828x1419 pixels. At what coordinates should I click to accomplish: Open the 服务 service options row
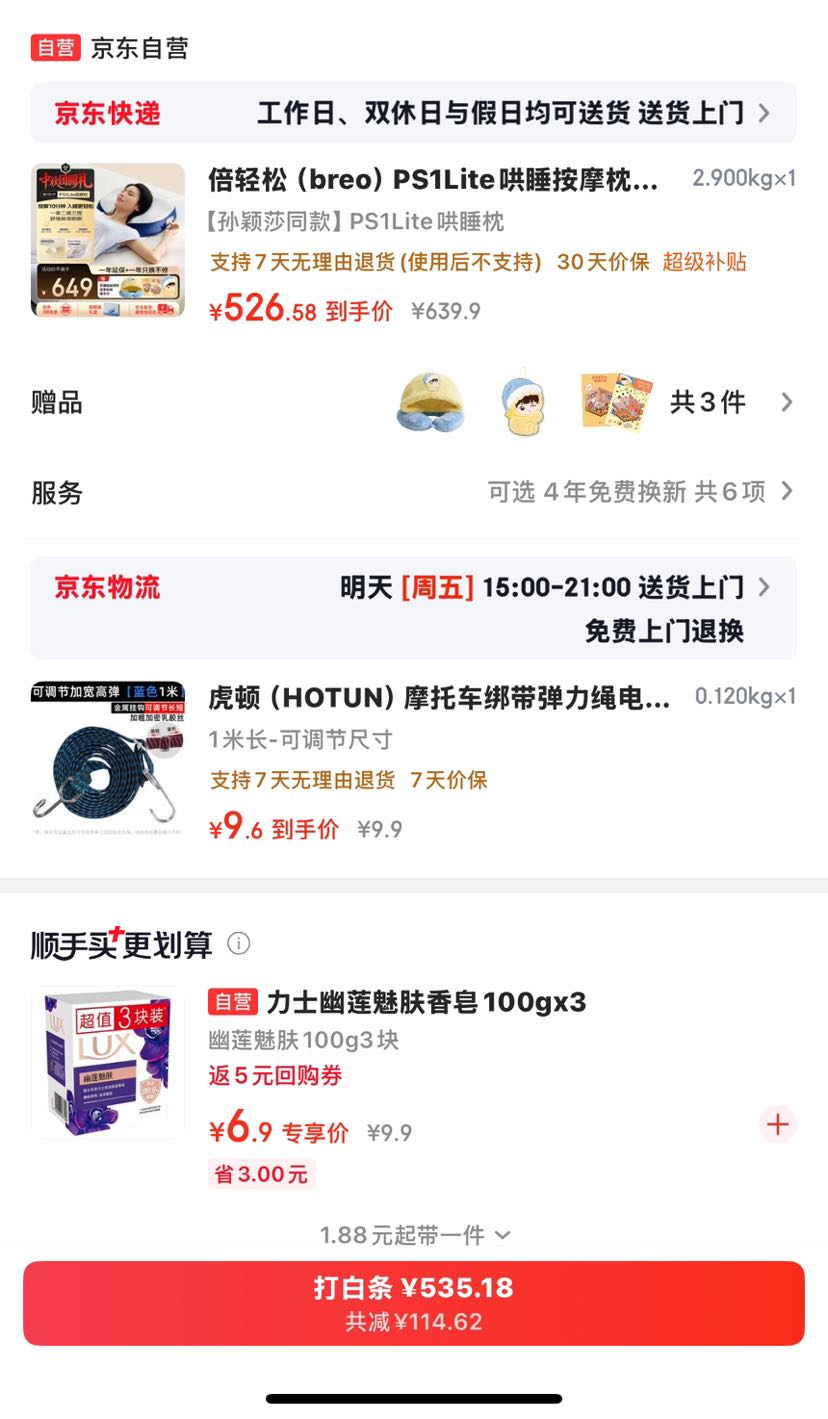pyautogui.click(x=413, y=492)
